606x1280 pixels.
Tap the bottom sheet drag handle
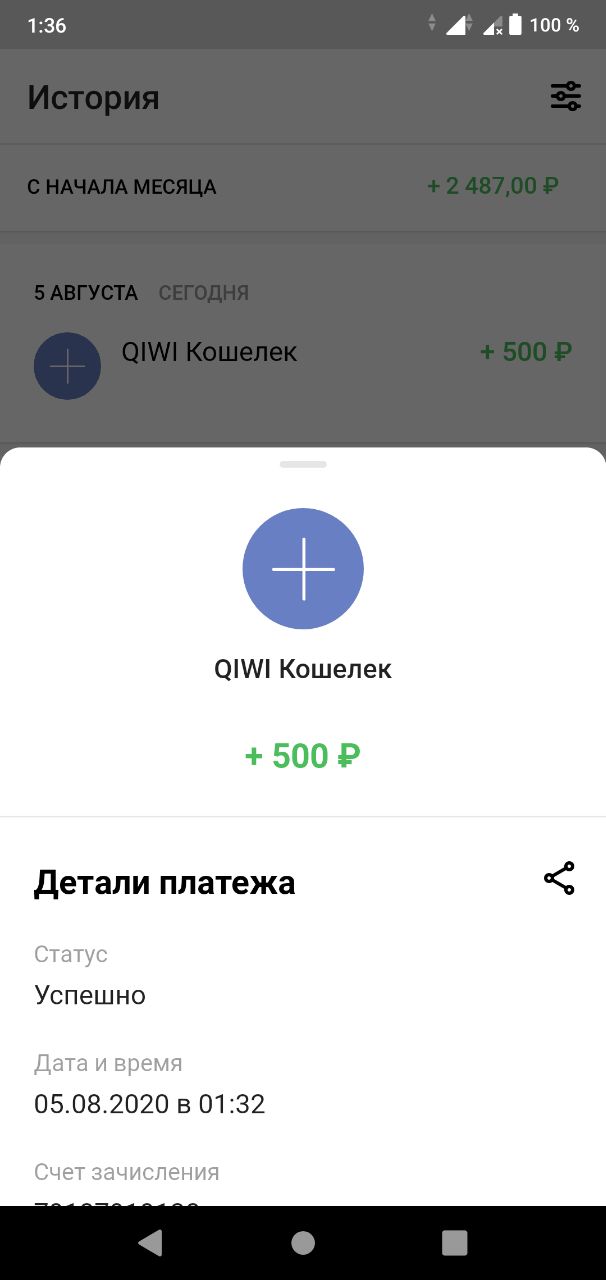(x=303, y=464)
